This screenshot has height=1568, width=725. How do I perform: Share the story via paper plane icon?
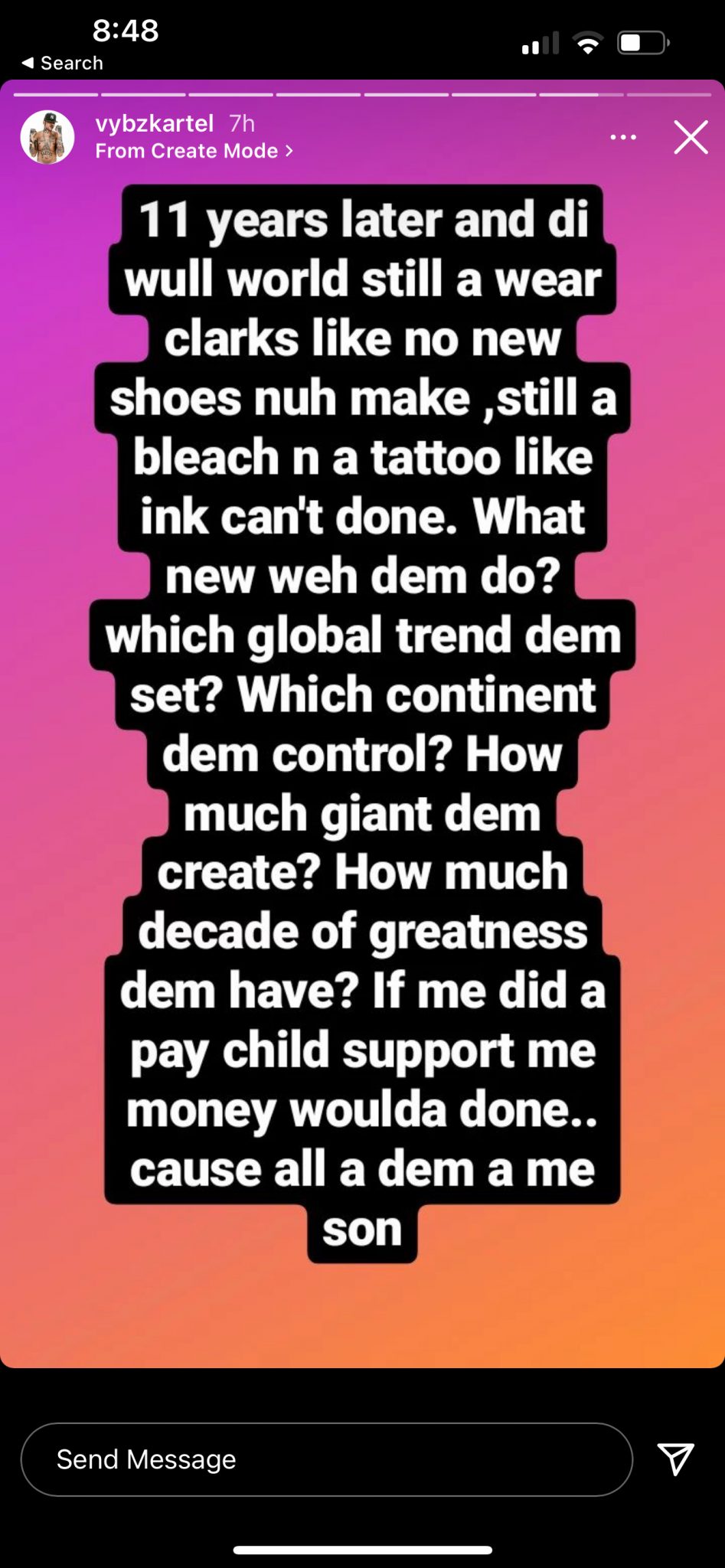pyautogui.click(x=675, y=1459)
